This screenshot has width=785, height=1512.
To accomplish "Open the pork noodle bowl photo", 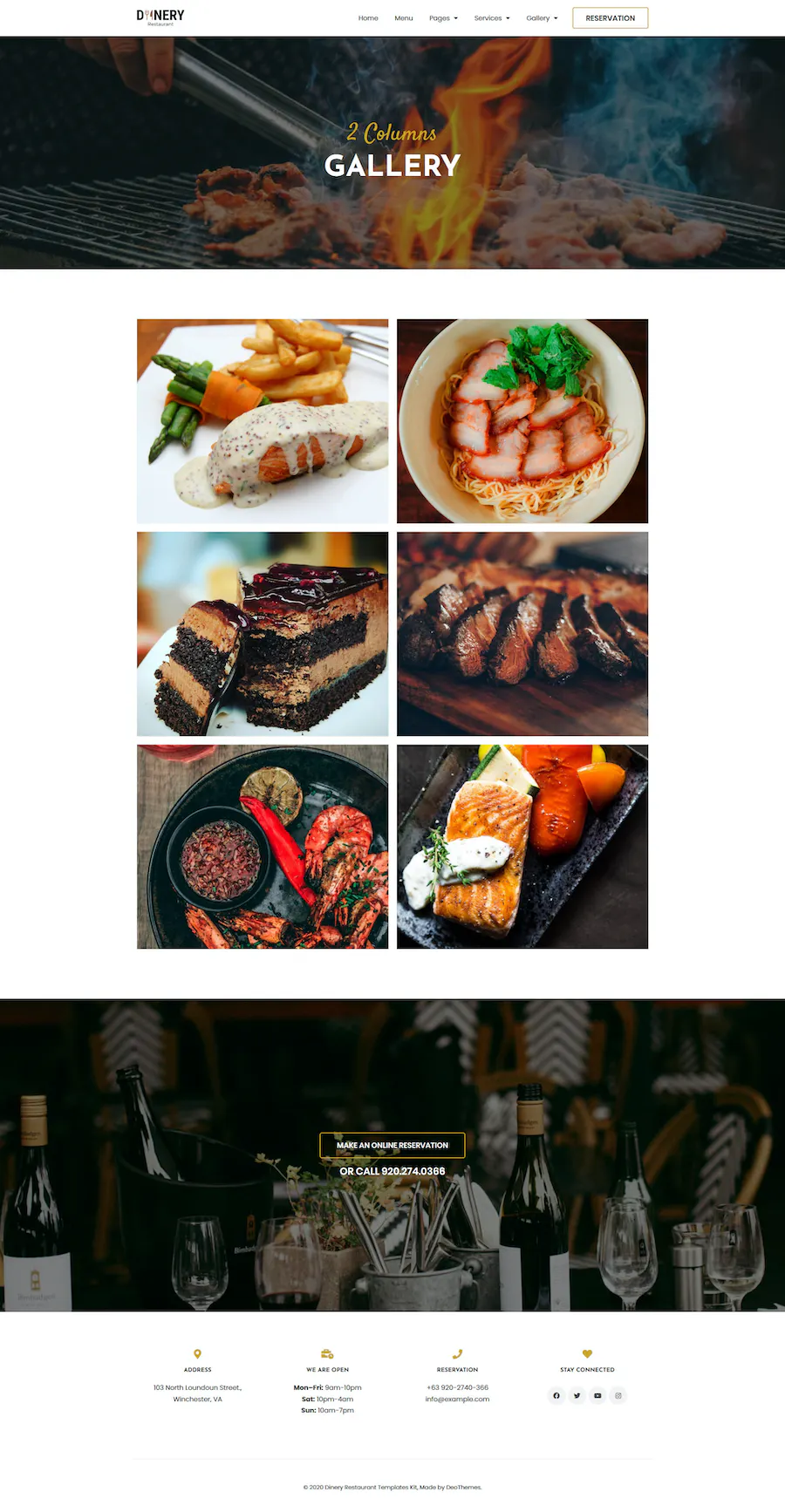I will pyautogui.click(x=522, y=421).
